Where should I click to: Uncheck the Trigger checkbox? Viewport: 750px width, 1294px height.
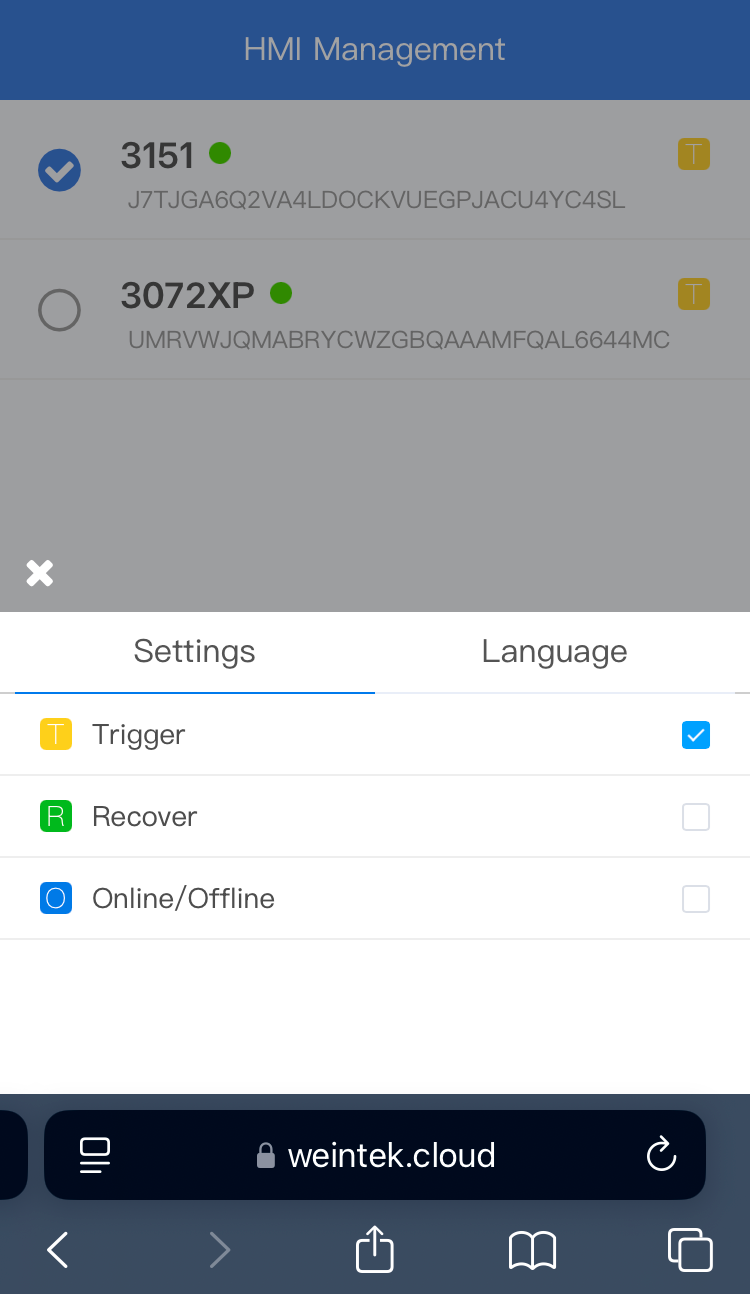tap(696, 735)
